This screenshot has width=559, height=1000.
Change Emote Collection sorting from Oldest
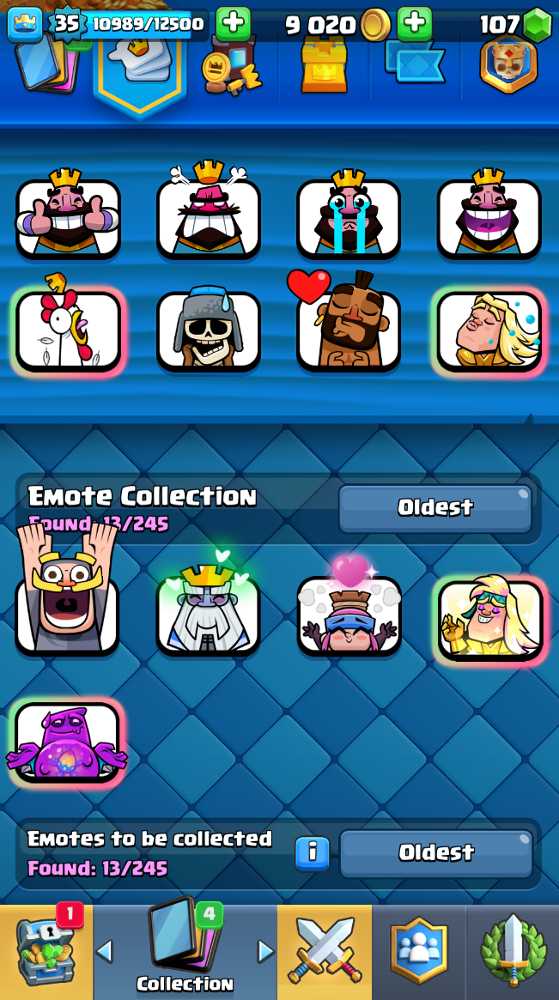(435, 508)
